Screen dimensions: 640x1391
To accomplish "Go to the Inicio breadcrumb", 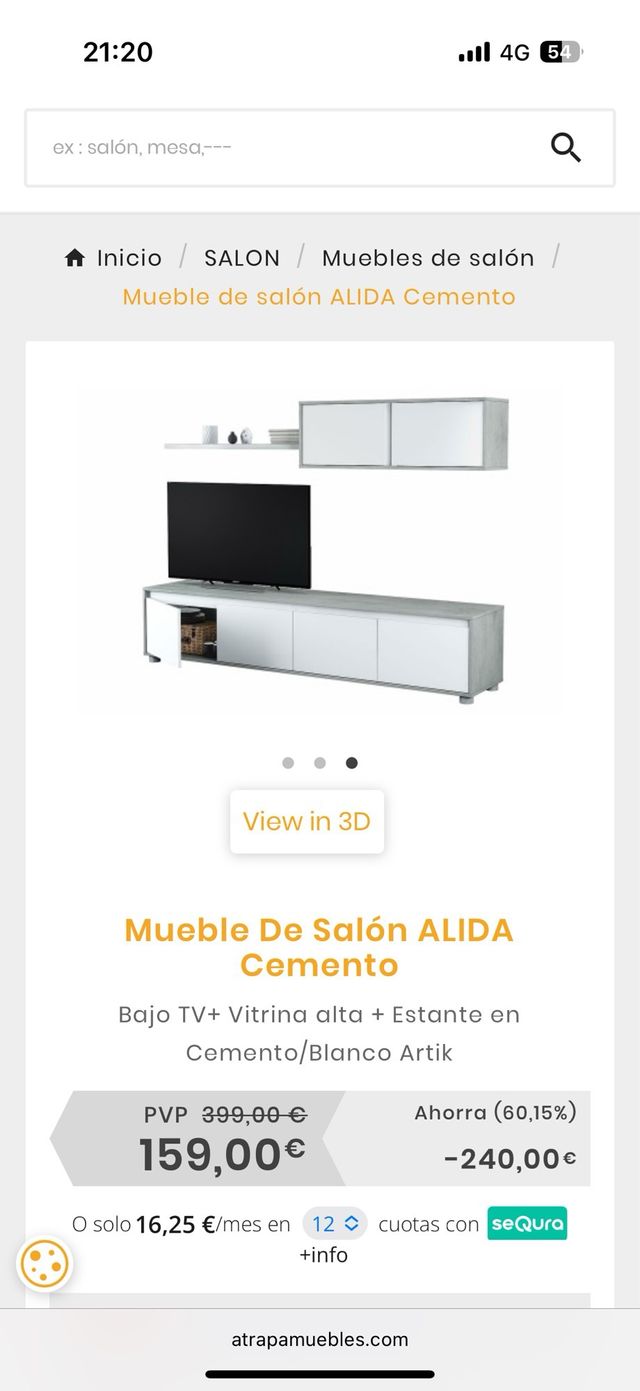I will point(114,258).
